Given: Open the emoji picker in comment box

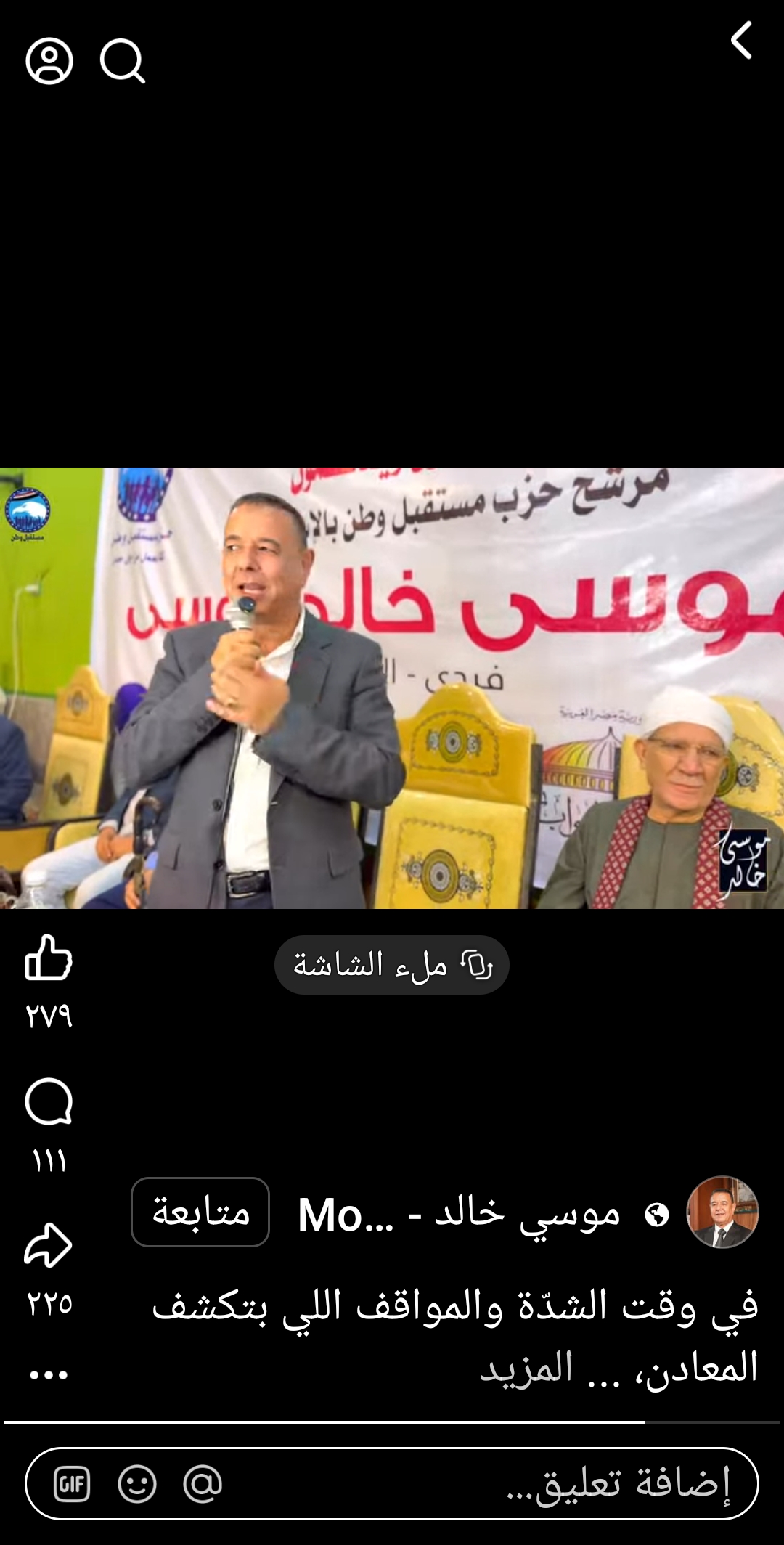Looking at the screenshot, I should (137, 1483).
